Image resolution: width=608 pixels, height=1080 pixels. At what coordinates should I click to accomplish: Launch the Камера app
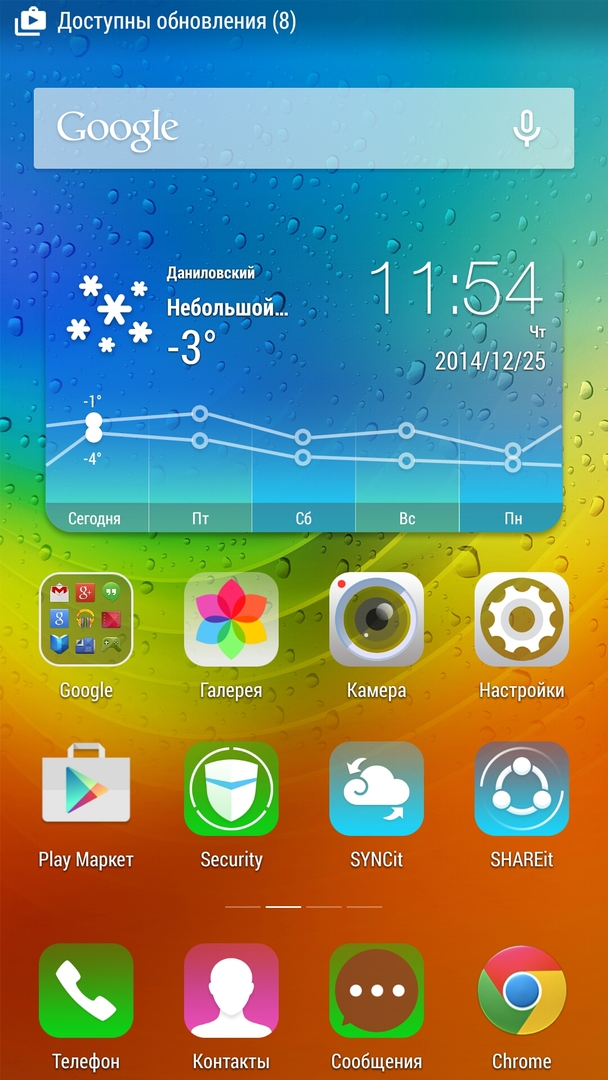coord(376,620)
